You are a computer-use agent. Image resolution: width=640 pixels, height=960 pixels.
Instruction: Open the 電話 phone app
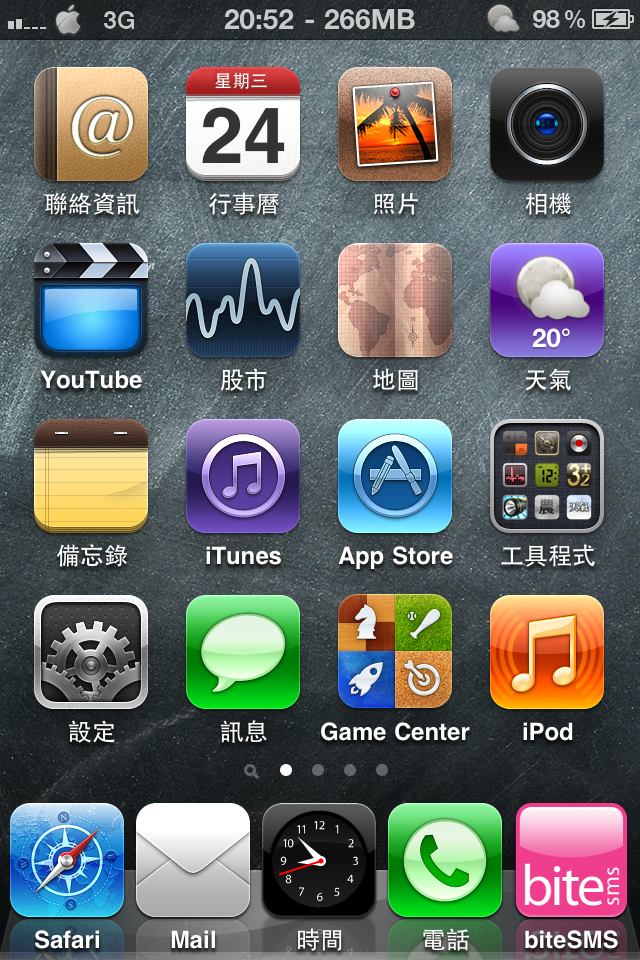[445, 860]
